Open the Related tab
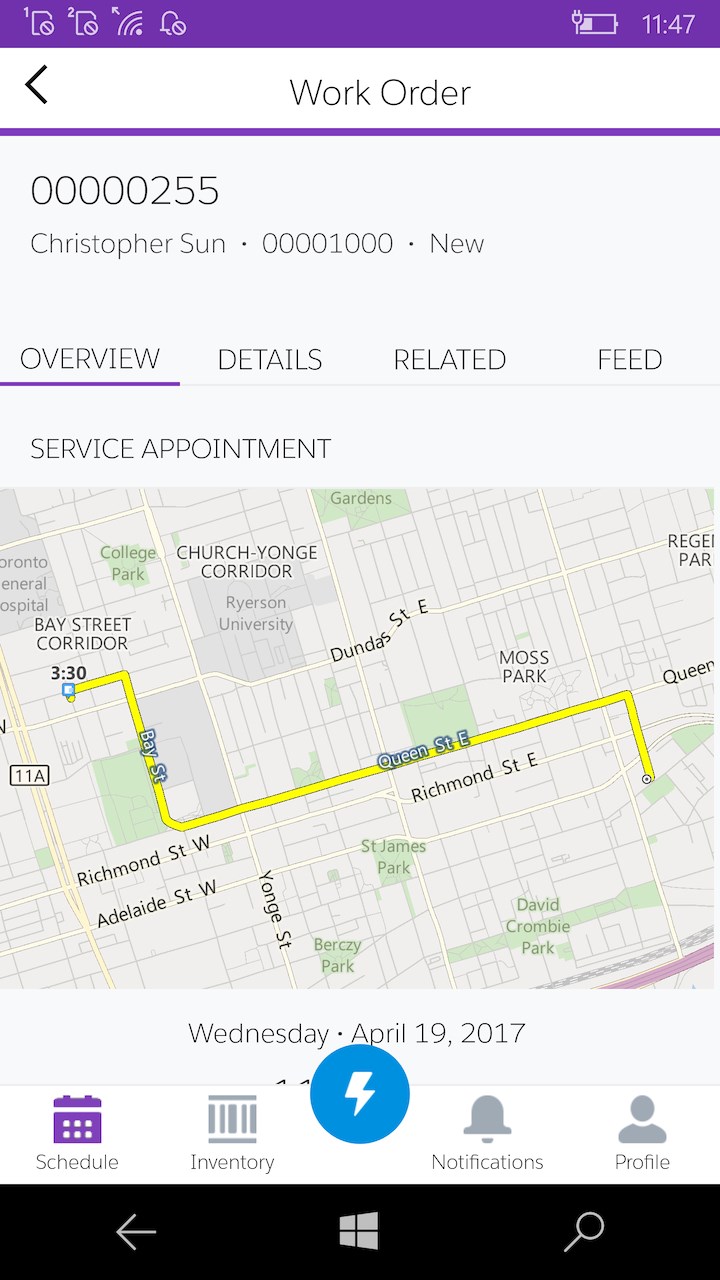The width and height of the screenshot is (720, 1280). point(449,359)
